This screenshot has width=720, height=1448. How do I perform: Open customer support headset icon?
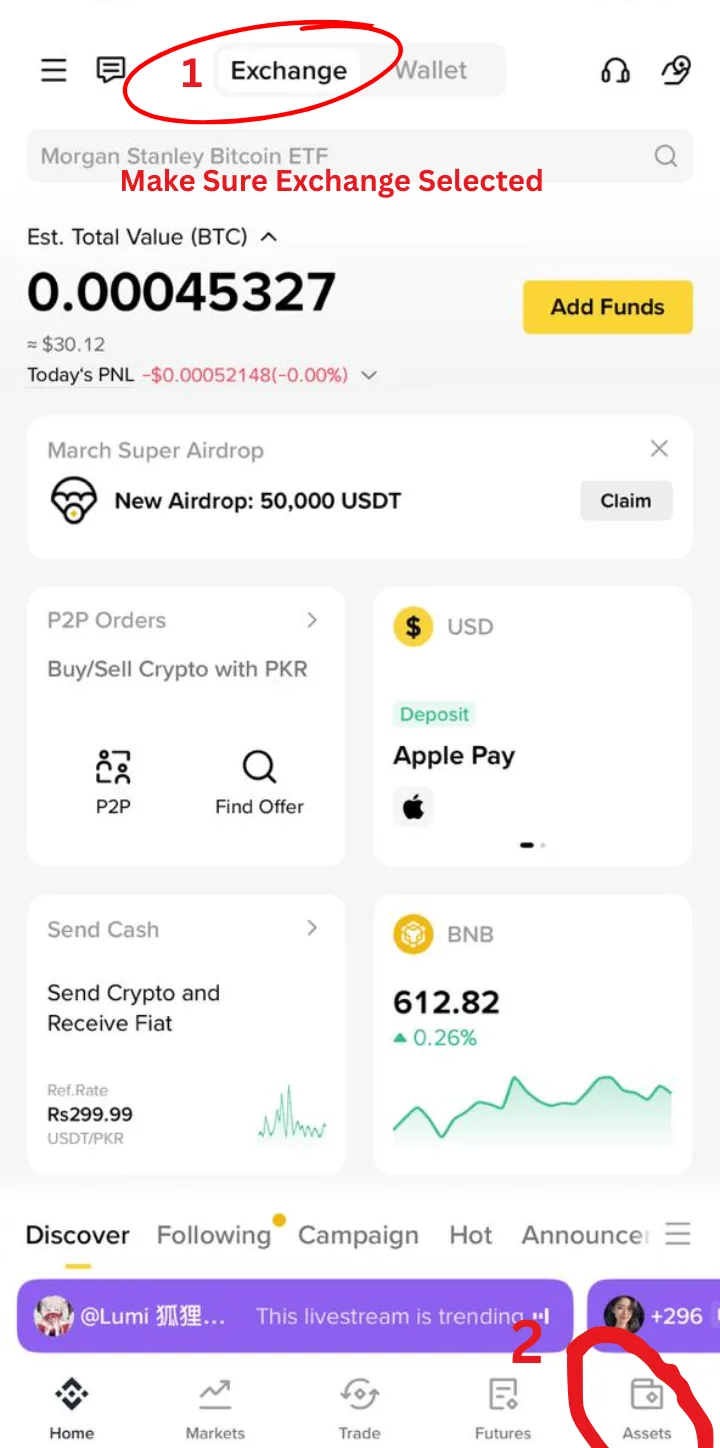pyautogui.click(x=615, y=70)
